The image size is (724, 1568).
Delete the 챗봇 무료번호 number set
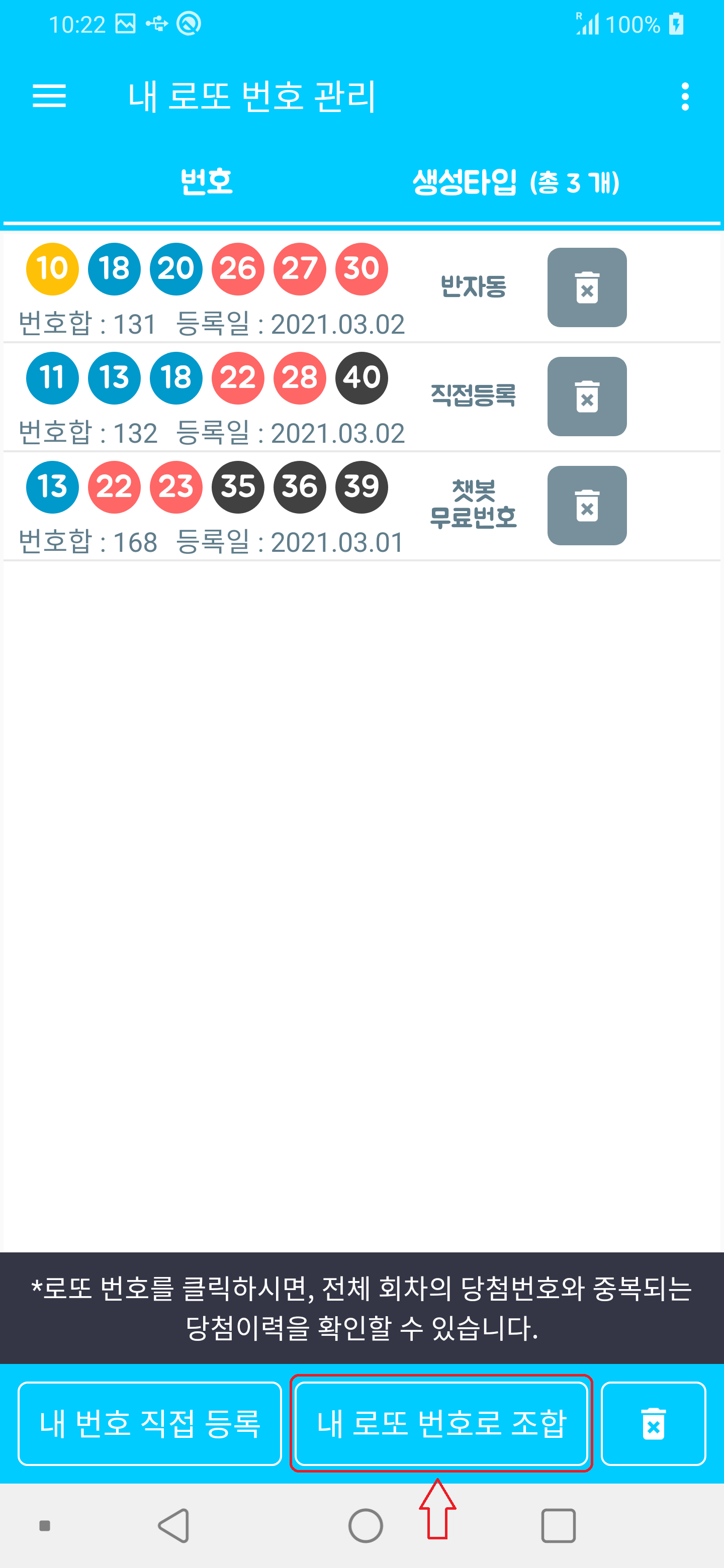pos(586,505)
